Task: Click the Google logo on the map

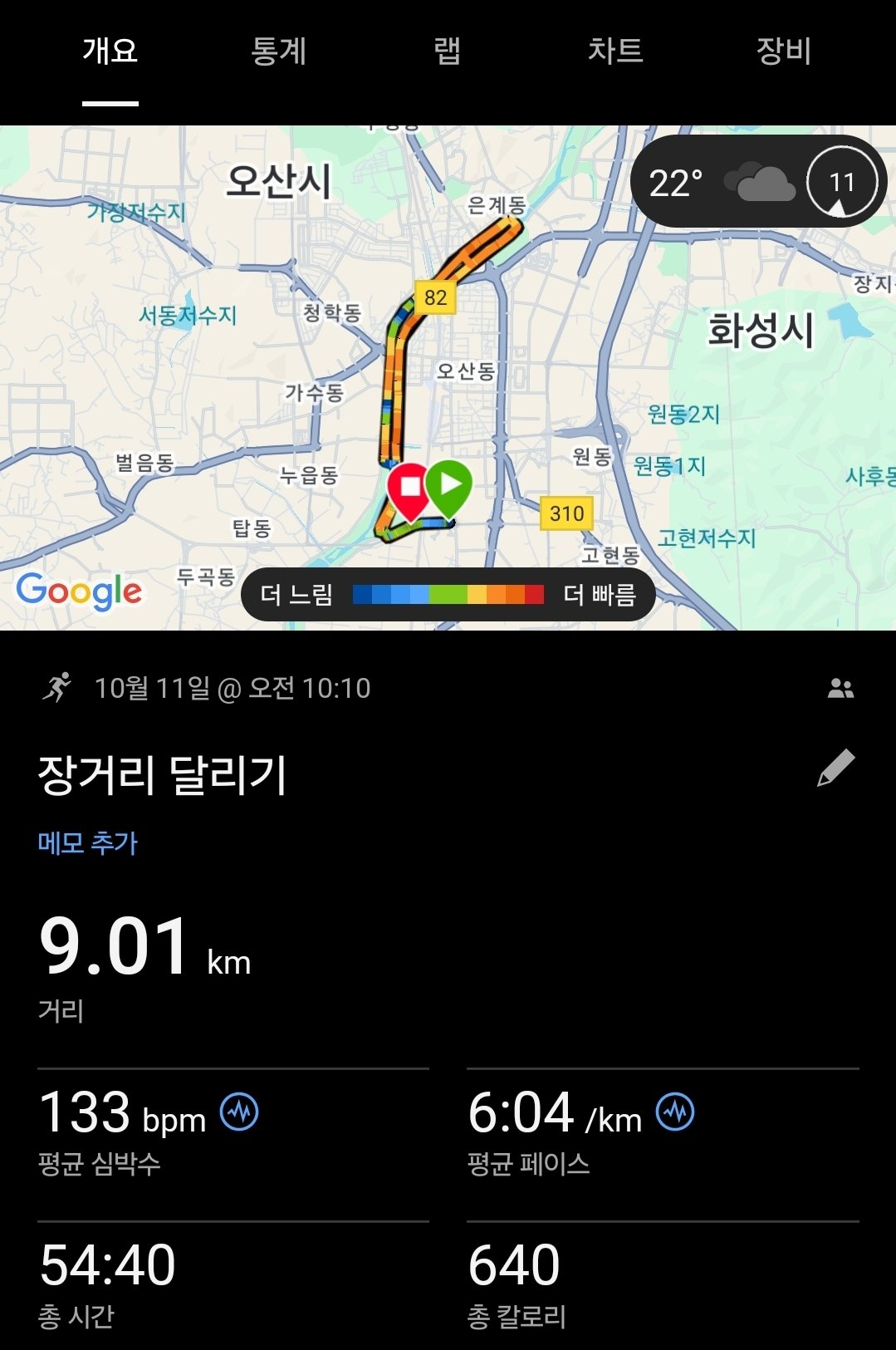Action: pos(80,591)
